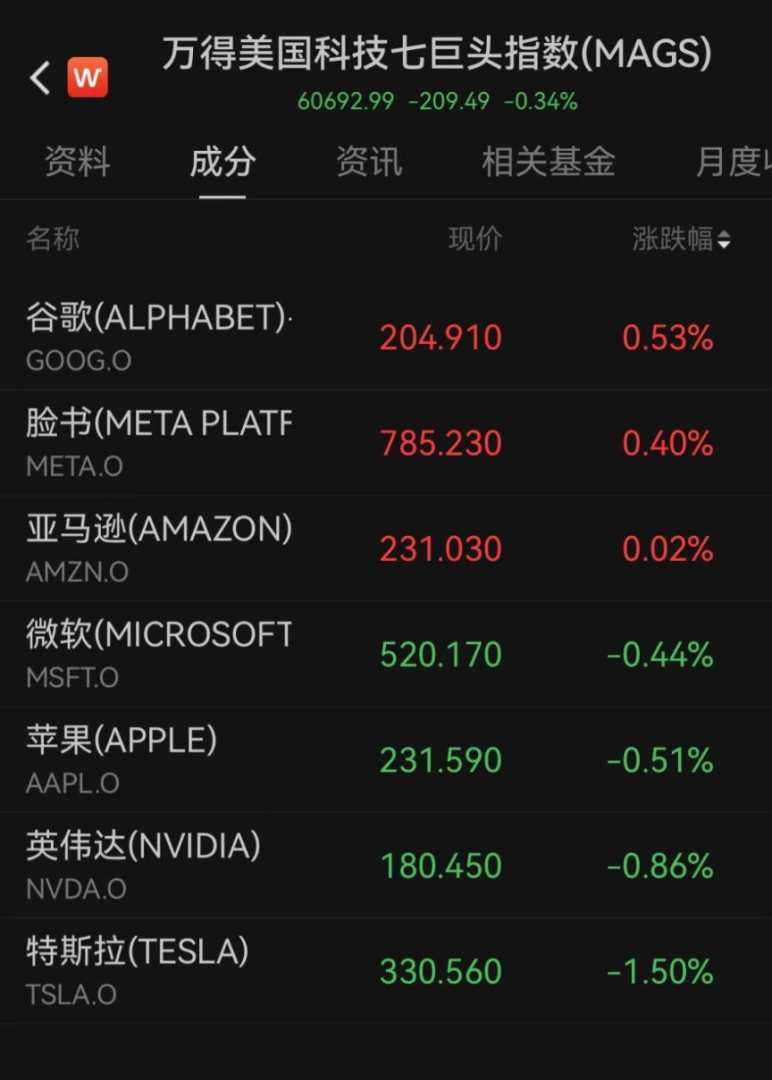The width and height of the screenshot is (772, 1080).
Task: Sort the list by 涨跌幅
Action: (x=681, y=239)
